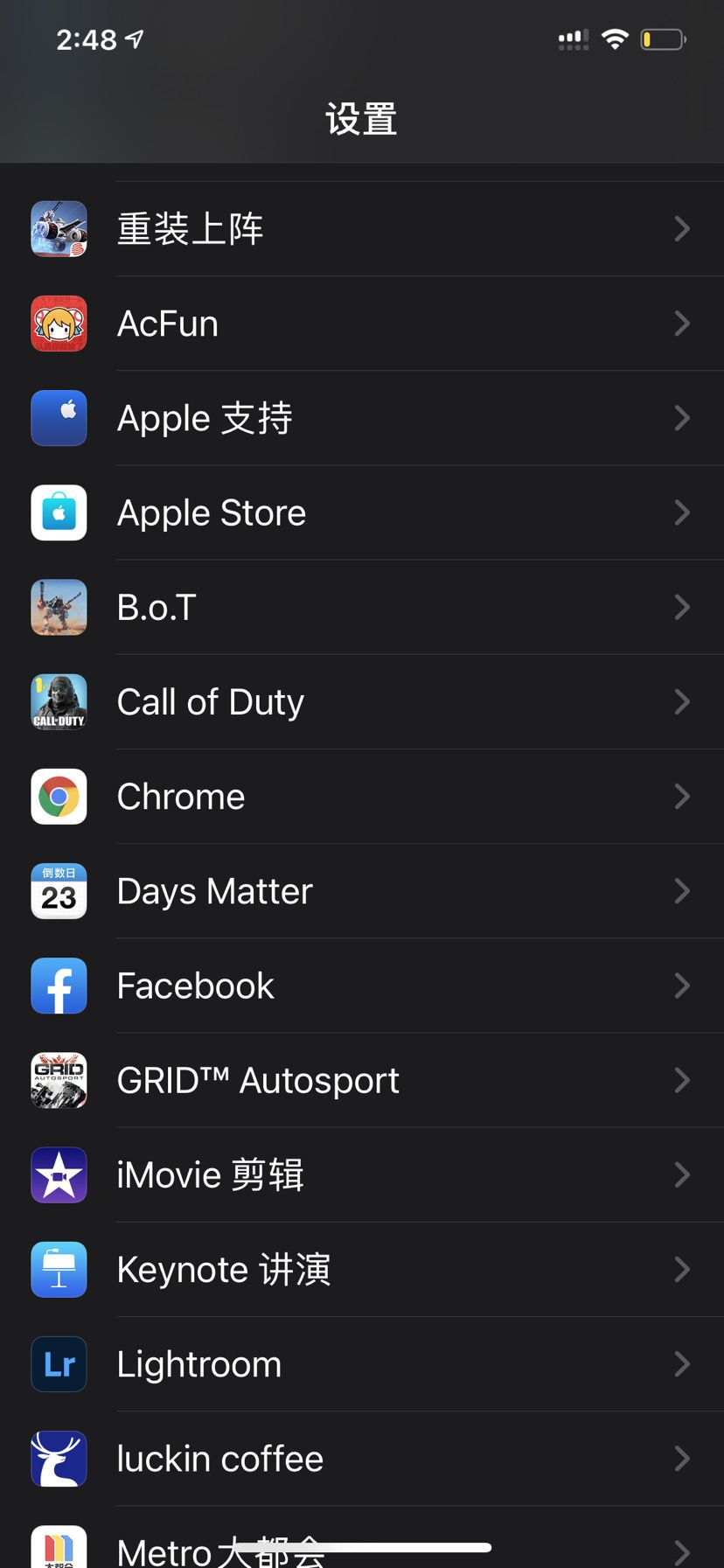Screen dimensions: 724x1568
Task: Select Apple 支持 row
Action: pyautogui.click(x=362, y=418)
